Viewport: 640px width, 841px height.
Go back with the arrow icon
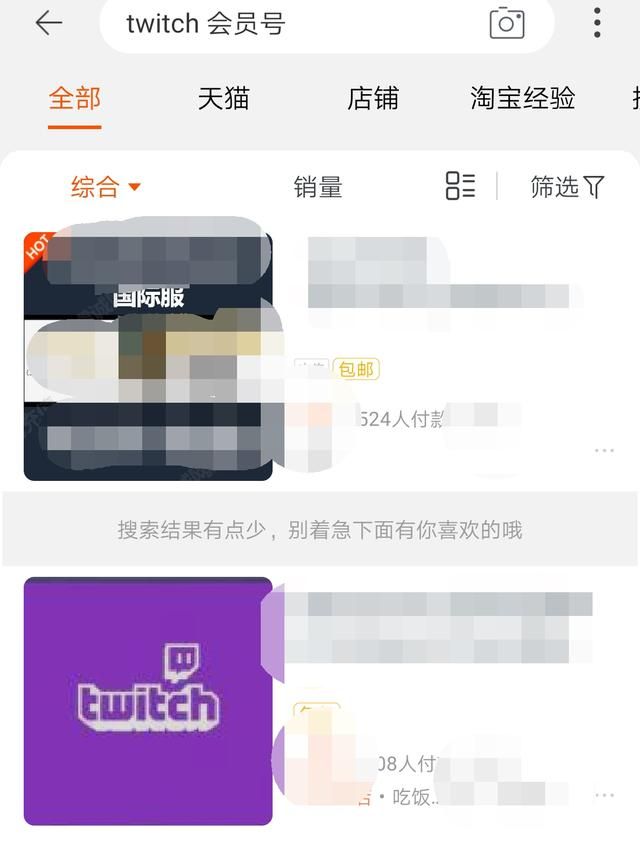coord(48,24)
